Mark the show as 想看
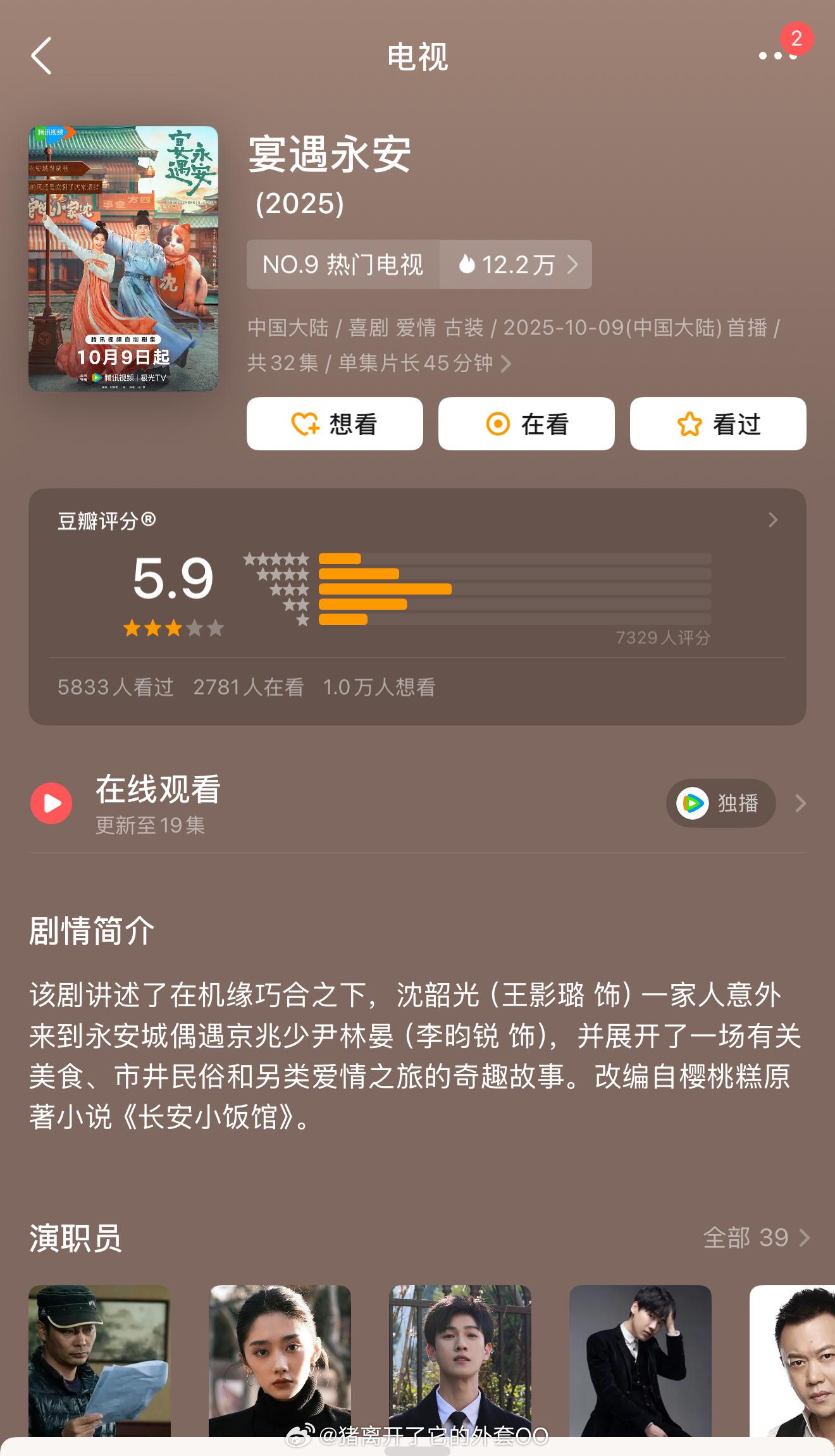The height and width of the screenshot is (1456, 835). click(335, 424)
